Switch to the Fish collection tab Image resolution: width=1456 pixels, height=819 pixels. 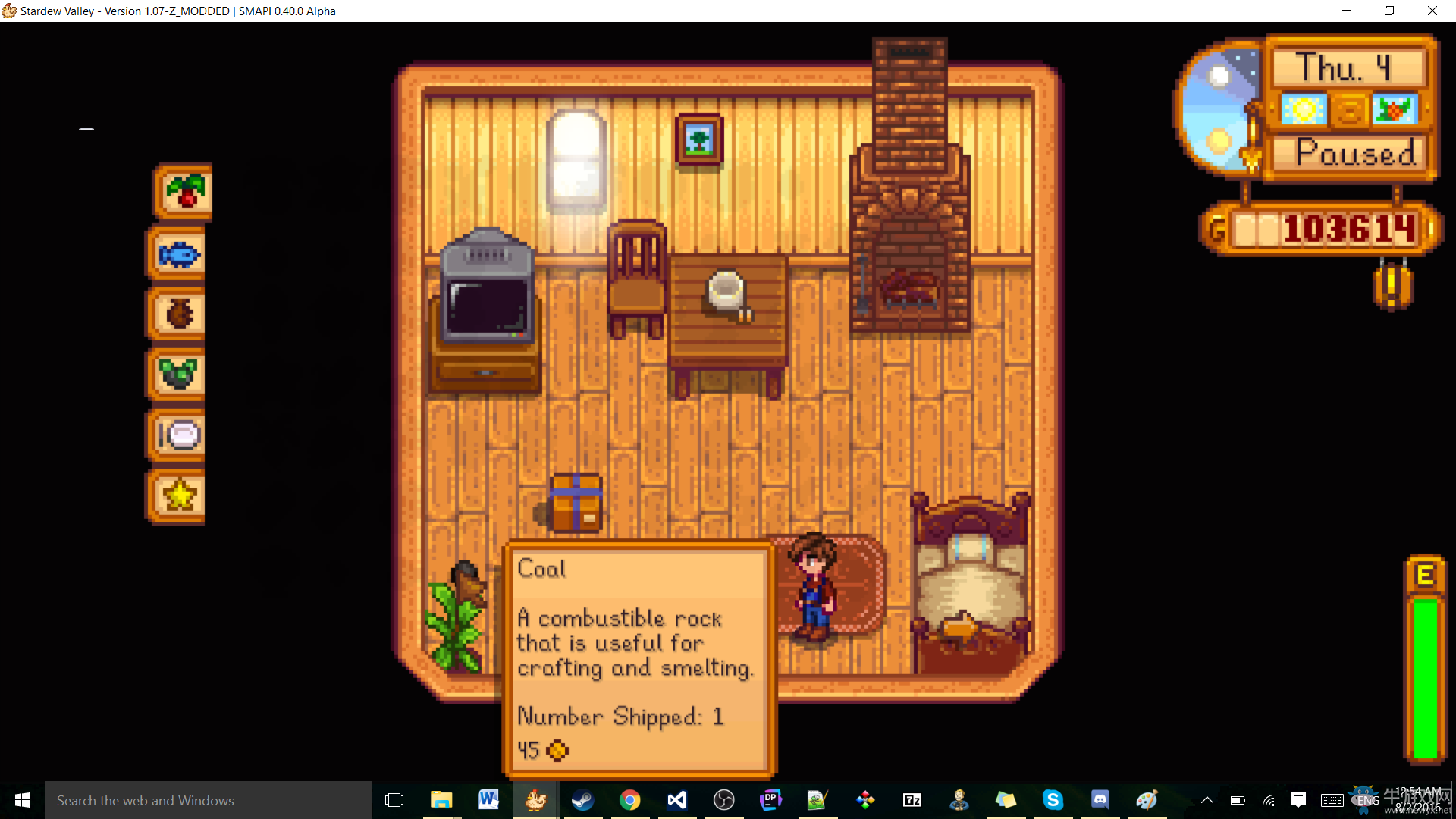[x=178, y=254]
